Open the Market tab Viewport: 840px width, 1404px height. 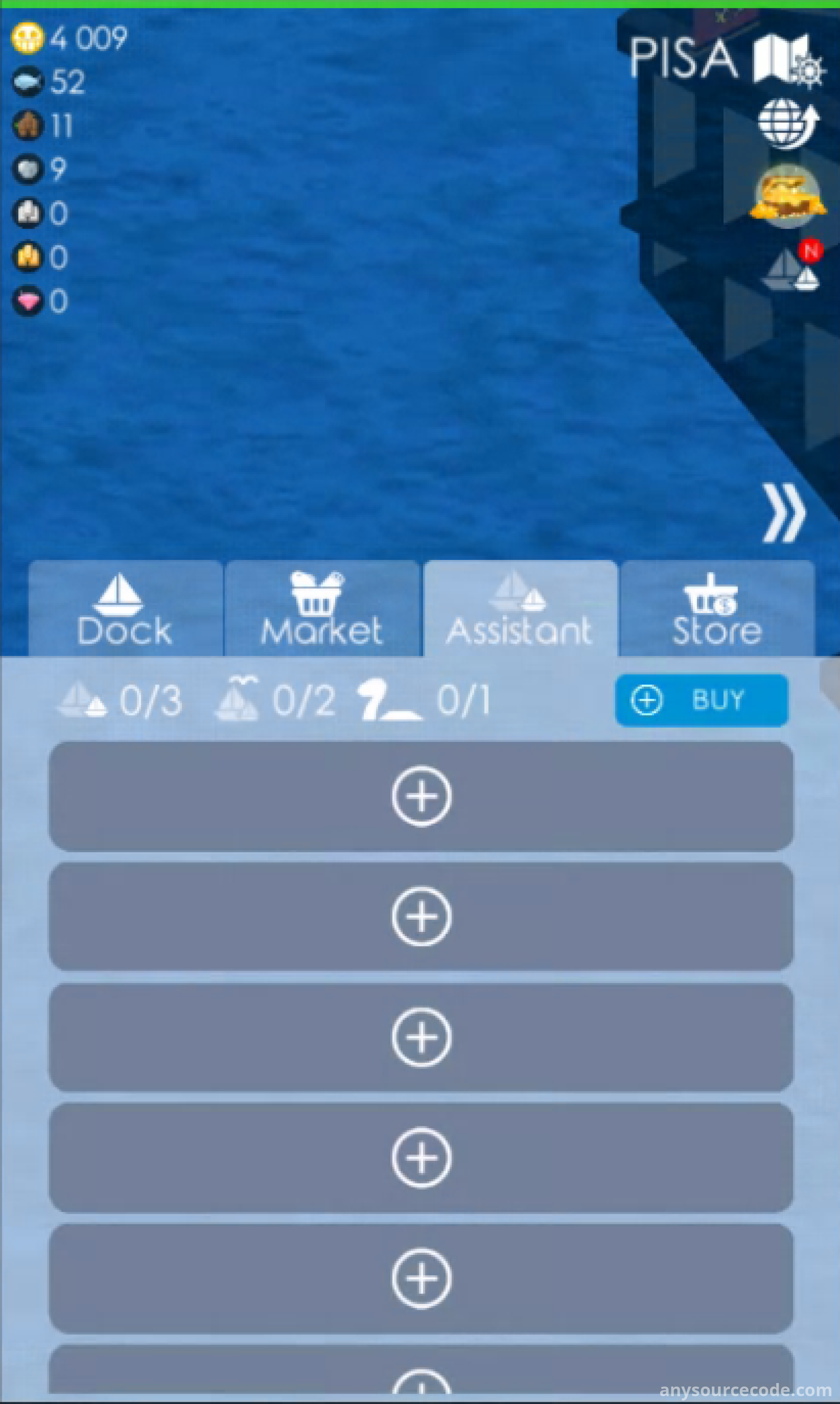pos(321,609)
